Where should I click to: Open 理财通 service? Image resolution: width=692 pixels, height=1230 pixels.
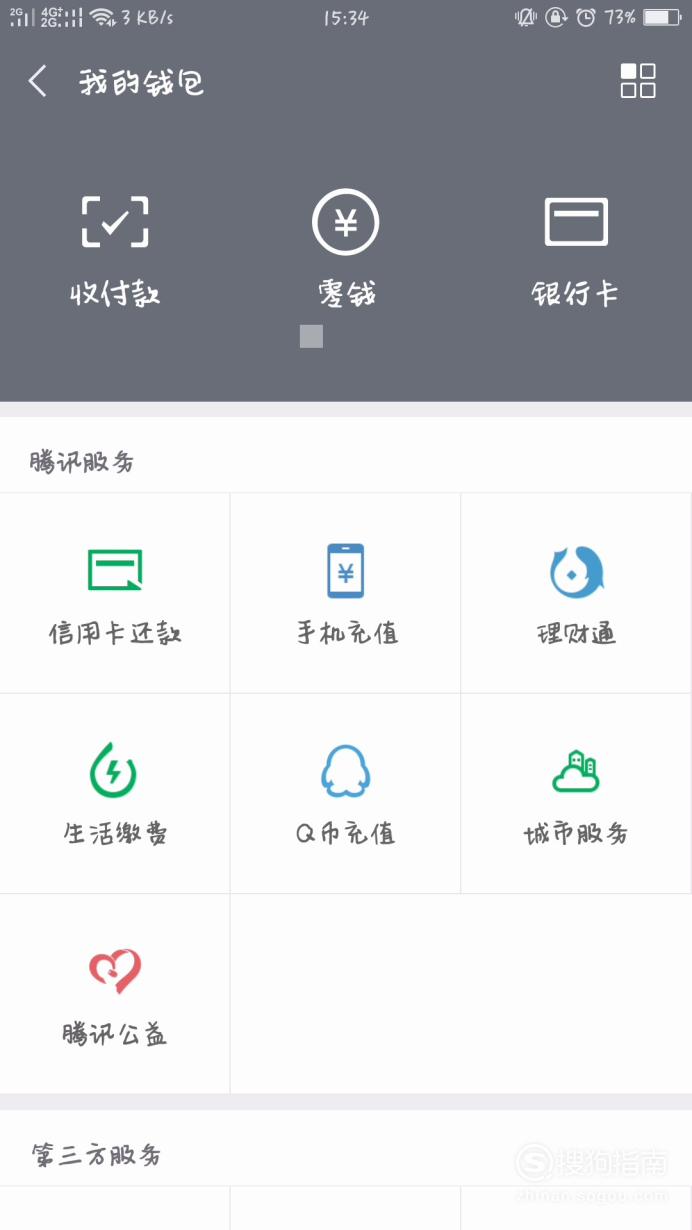pyautogui.click(x=576, y=593)
